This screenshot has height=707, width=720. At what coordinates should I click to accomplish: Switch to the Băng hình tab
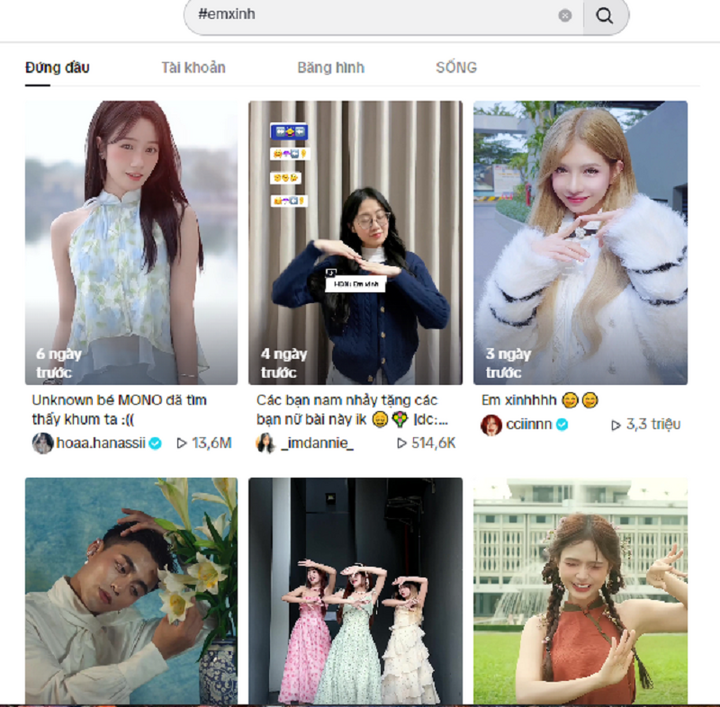[330, 68]
